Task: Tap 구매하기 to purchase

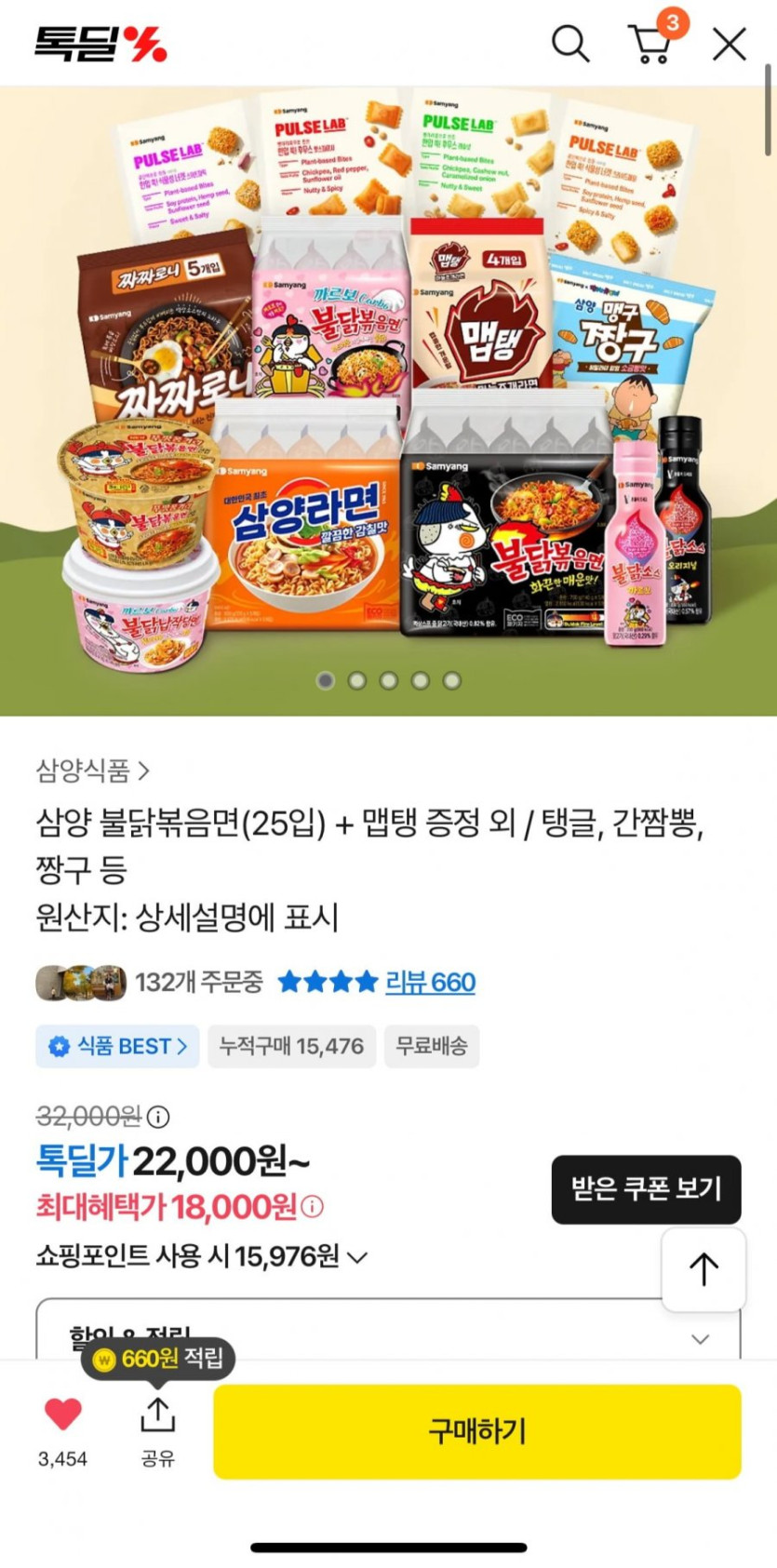Action: [476, 1430]
